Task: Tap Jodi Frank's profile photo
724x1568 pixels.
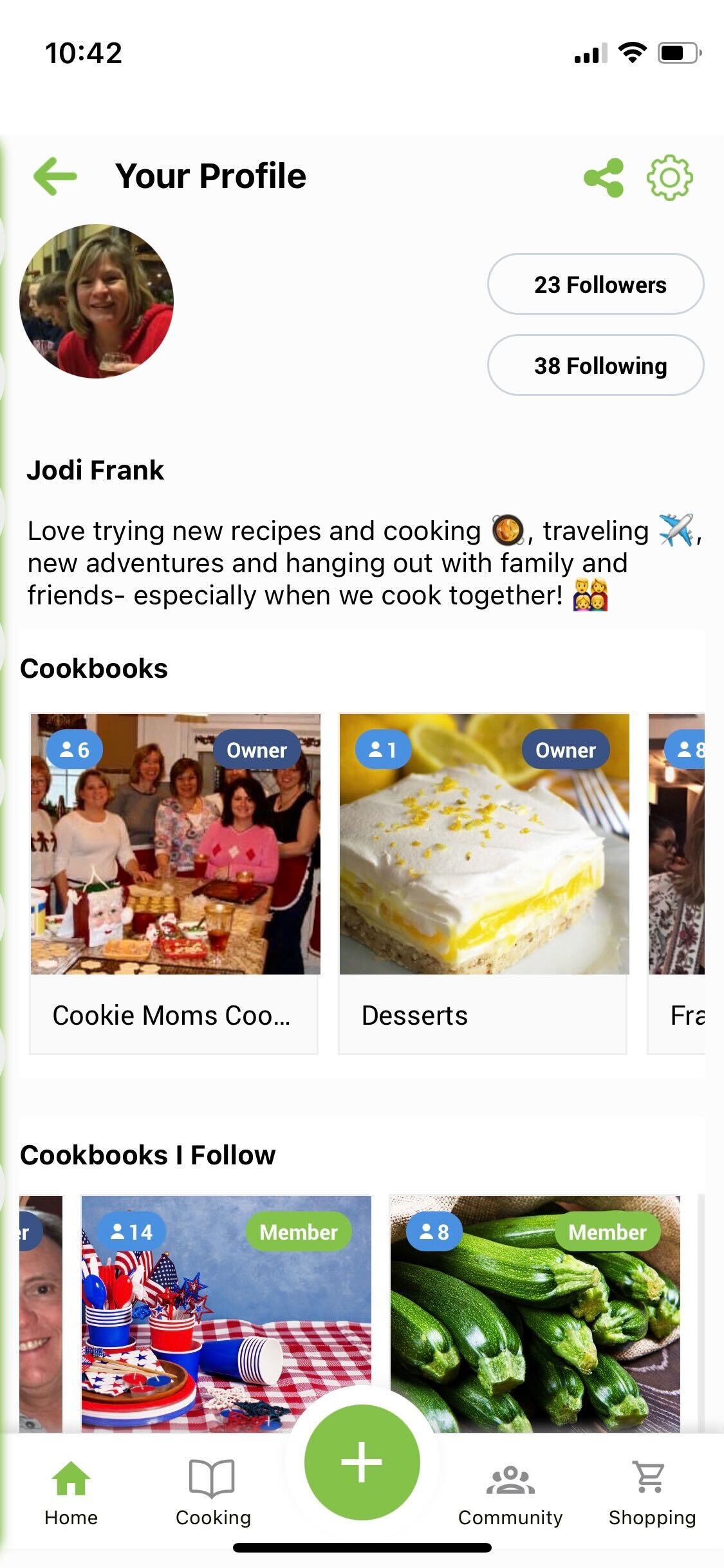Action: [x=97, y=301]
